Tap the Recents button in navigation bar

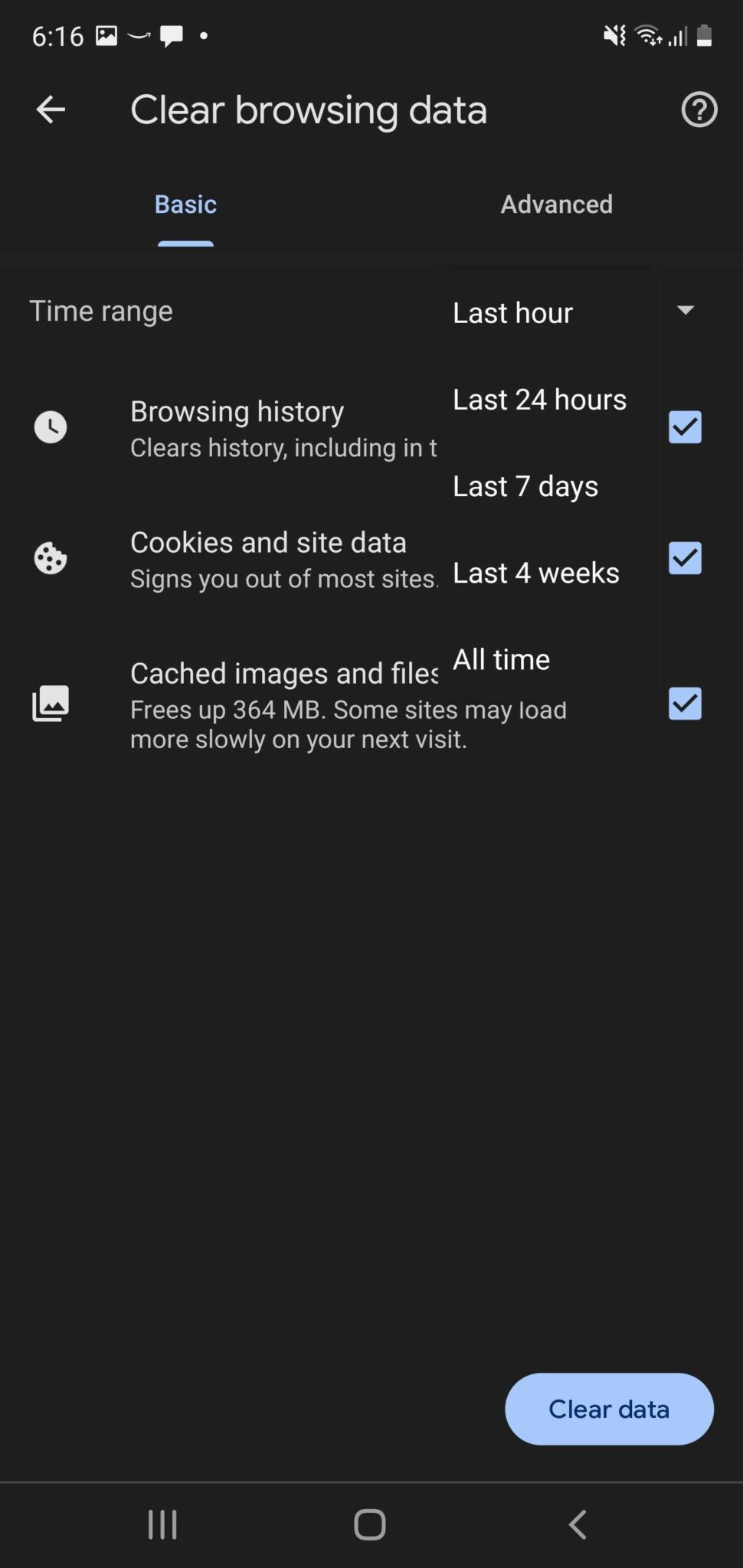(x=162, y=1524)
